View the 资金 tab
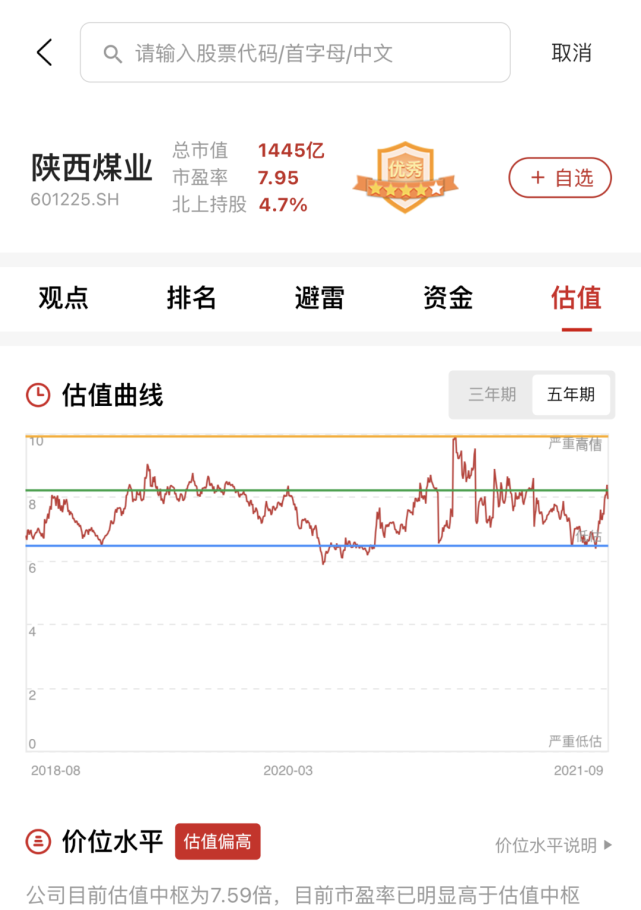 click(448, 298)
